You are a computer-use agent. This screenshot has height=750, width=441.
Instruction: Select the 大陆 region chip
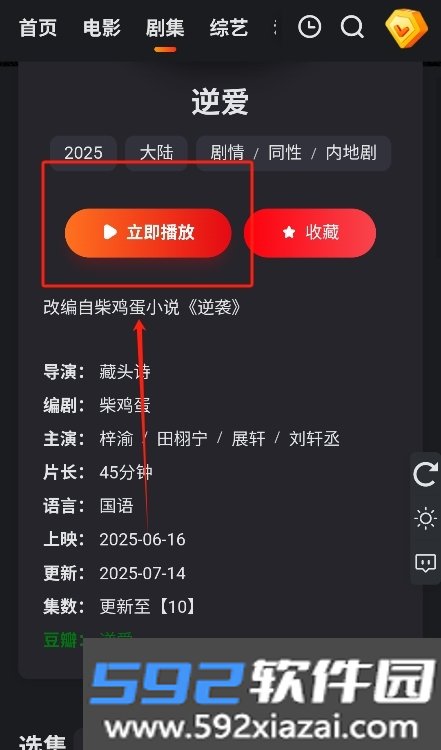(x=156, y=153)
